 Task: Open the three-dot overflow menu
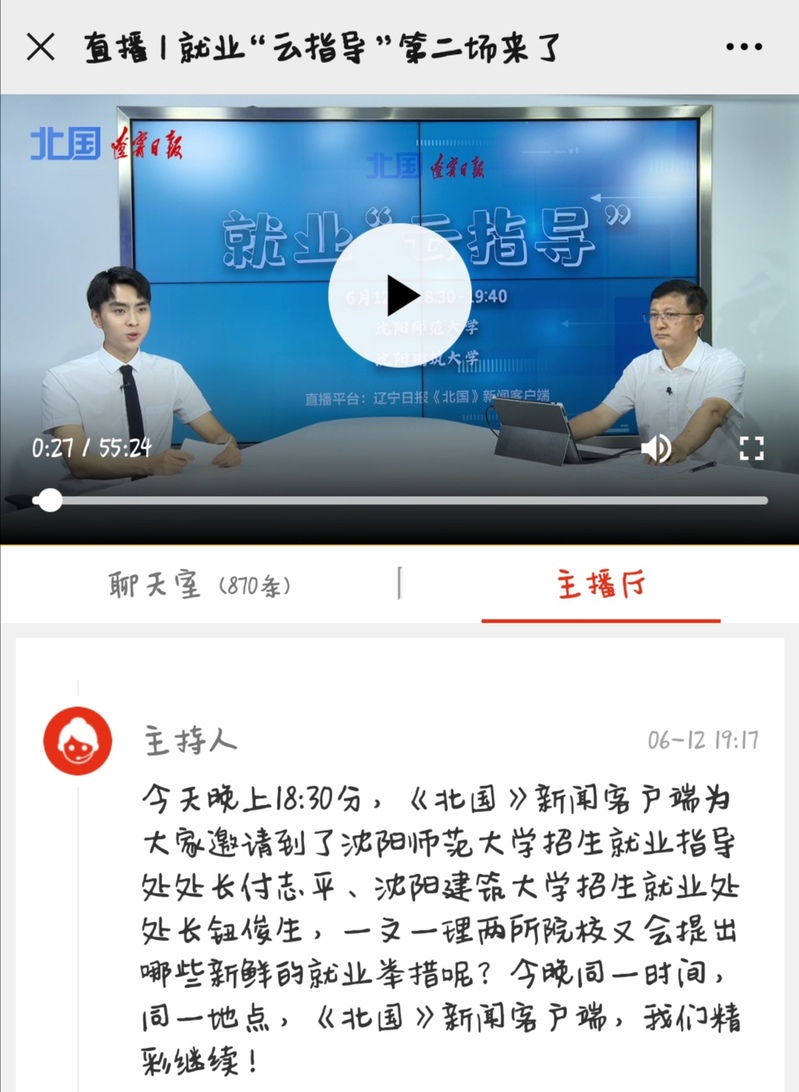[744, 47]
